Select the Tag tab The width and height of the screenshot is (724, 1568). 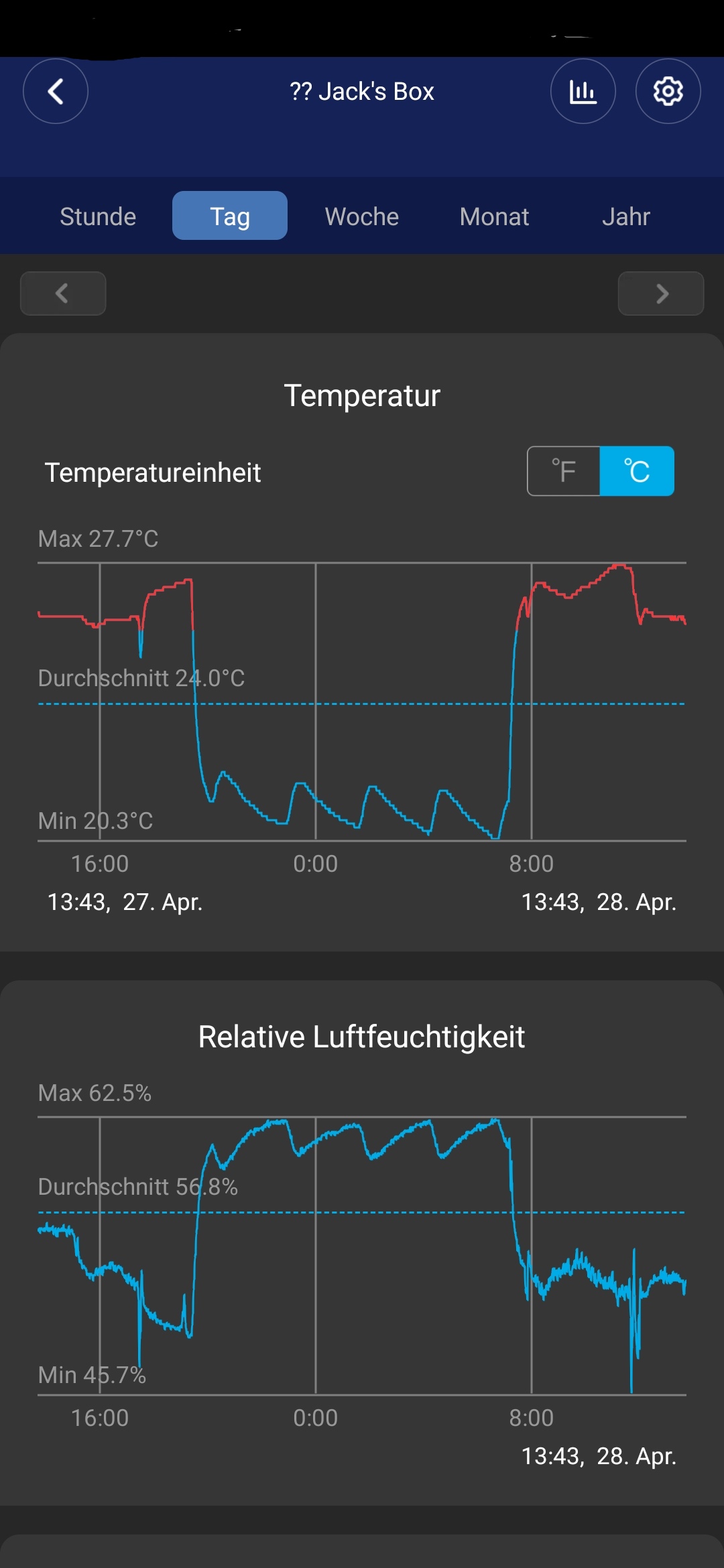click(230, 216)
